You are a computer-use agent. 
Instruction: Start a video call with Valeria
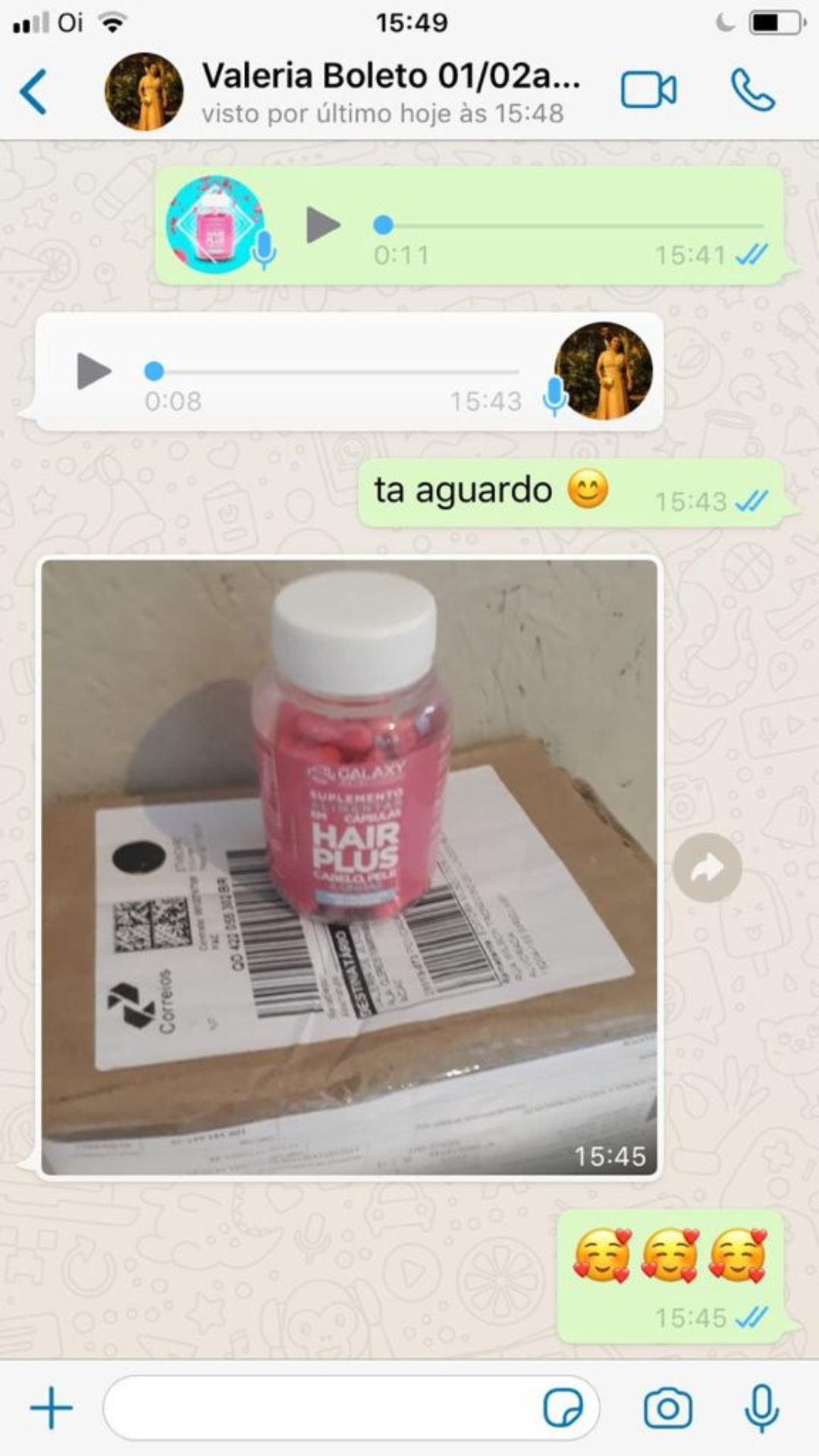pyautogui.click(x=648, y=91)
